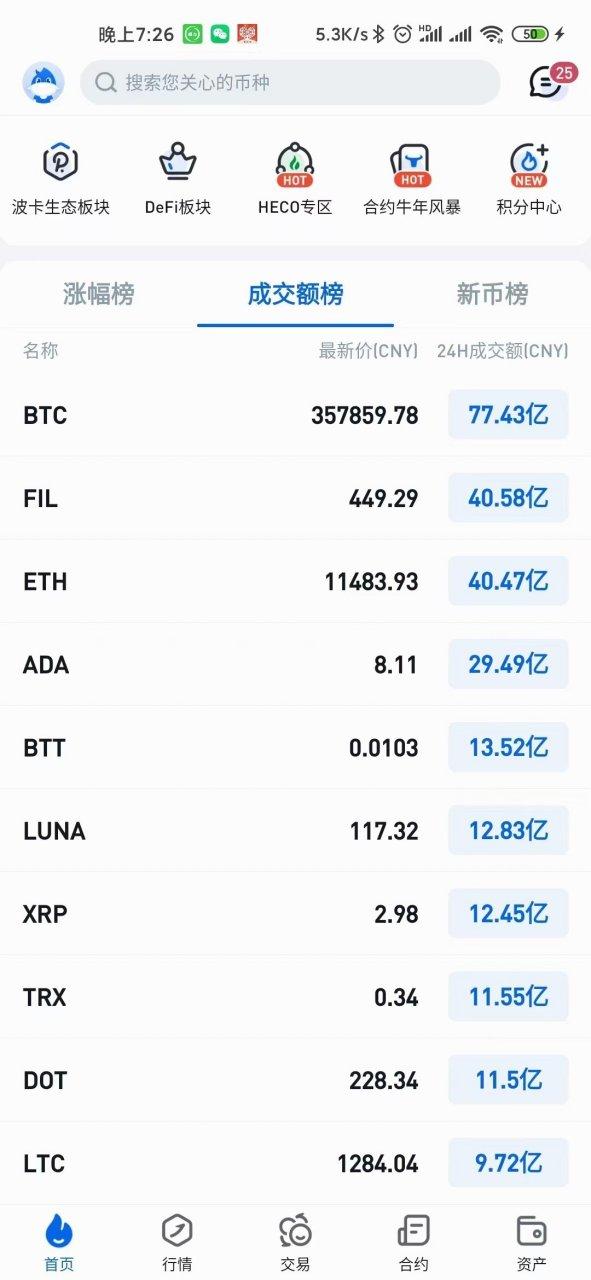
Task: Switch to the 涨幅榜 tab
Action: [98, 294]
